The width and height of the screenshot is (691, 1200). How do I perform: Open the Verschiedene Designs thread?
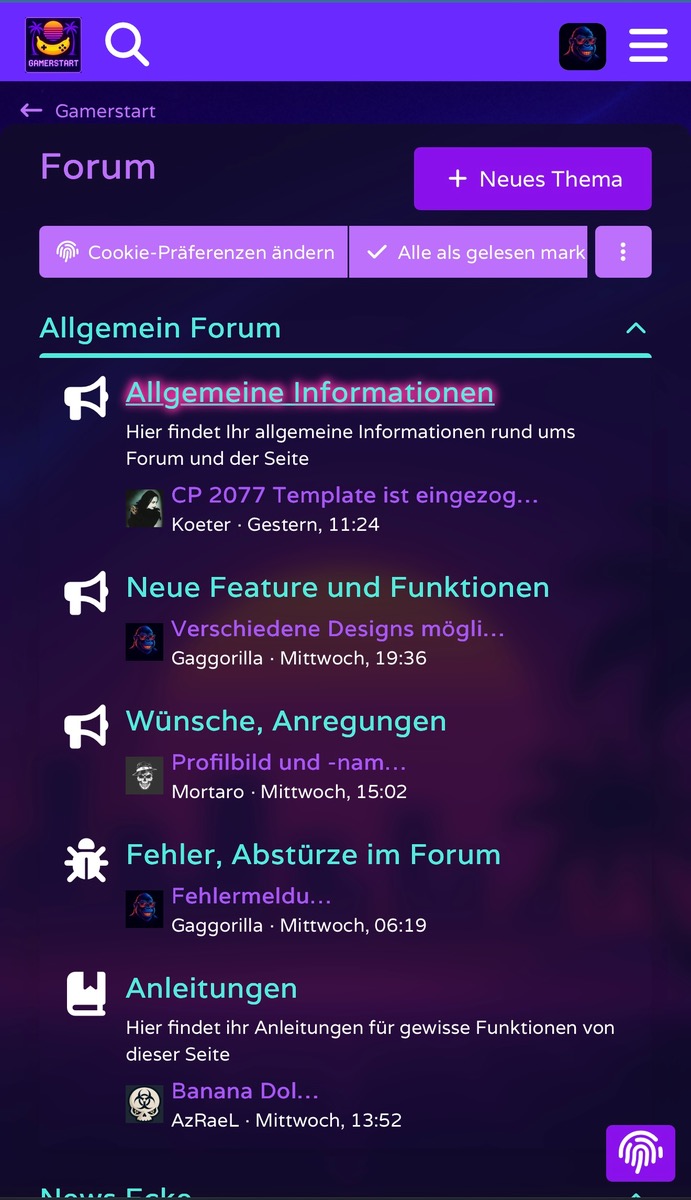pyautogui.click(x=337, y=629)
